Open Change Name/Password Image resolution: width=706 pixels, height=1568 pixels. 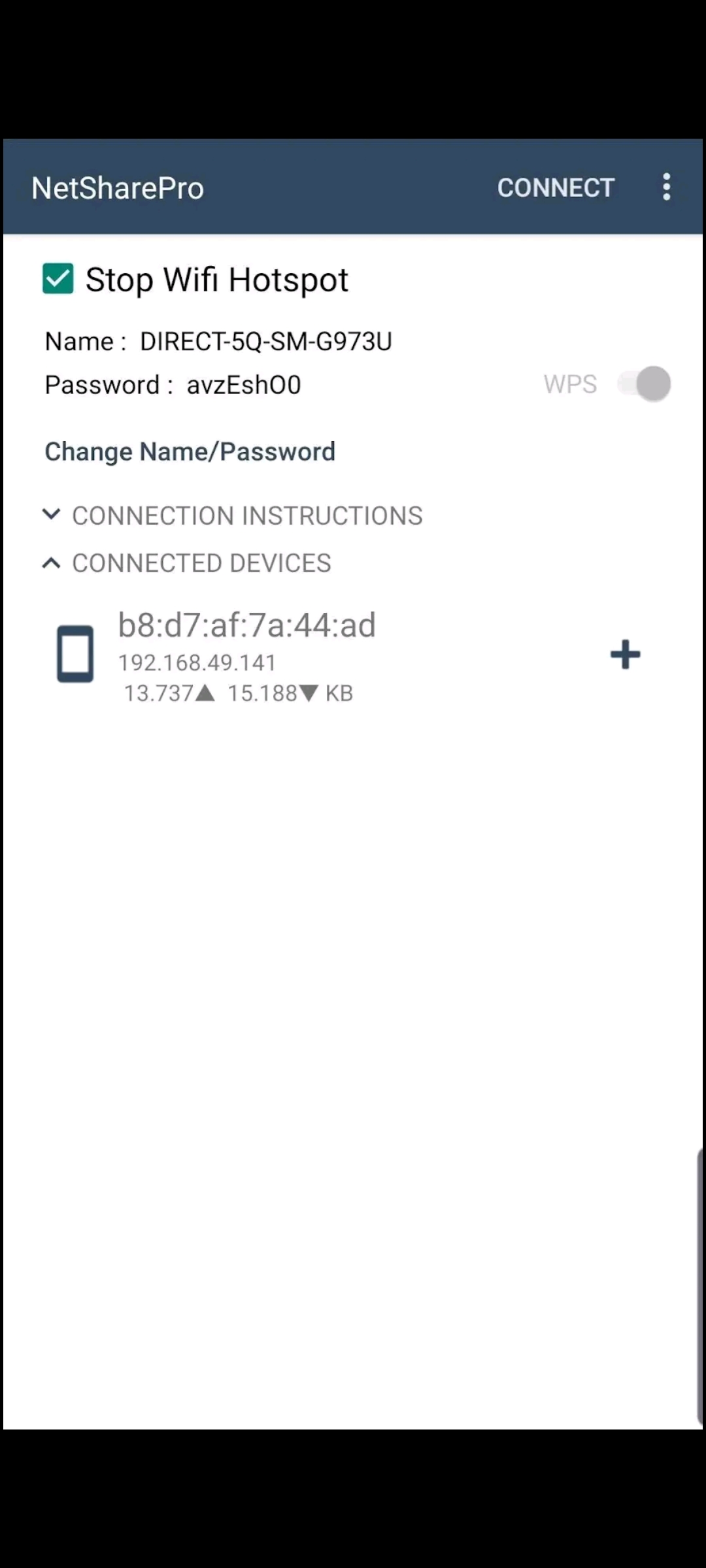pos(190,451)
